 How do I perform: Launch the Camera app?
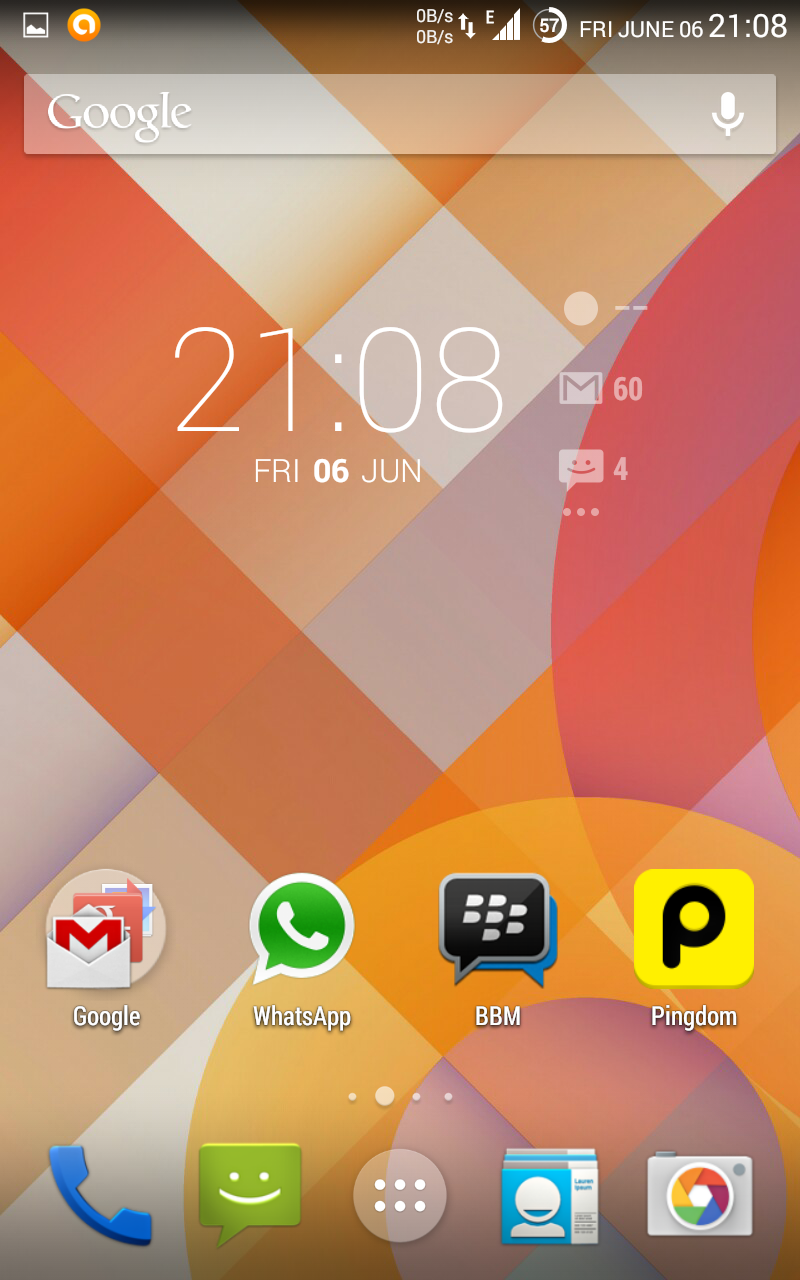pyautogui.click(x=700, y=1195)
